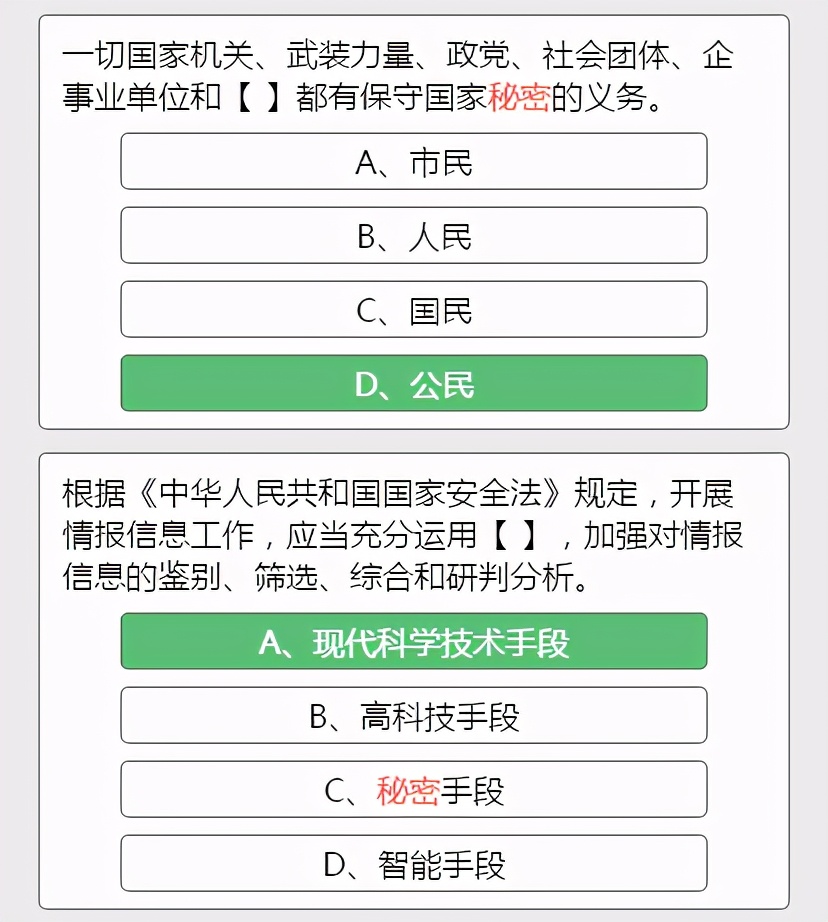Select answer A、市民

(x=413, y=162)
